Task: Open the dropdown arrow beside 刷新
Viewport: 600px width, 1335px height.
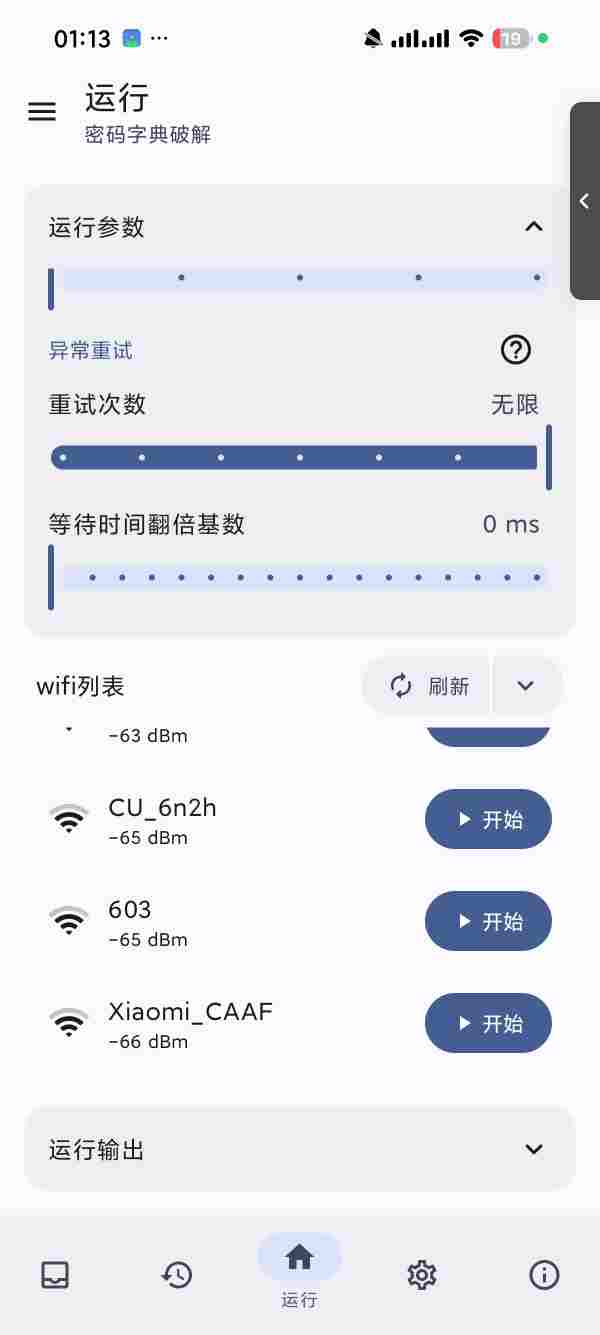Action: 526,686
